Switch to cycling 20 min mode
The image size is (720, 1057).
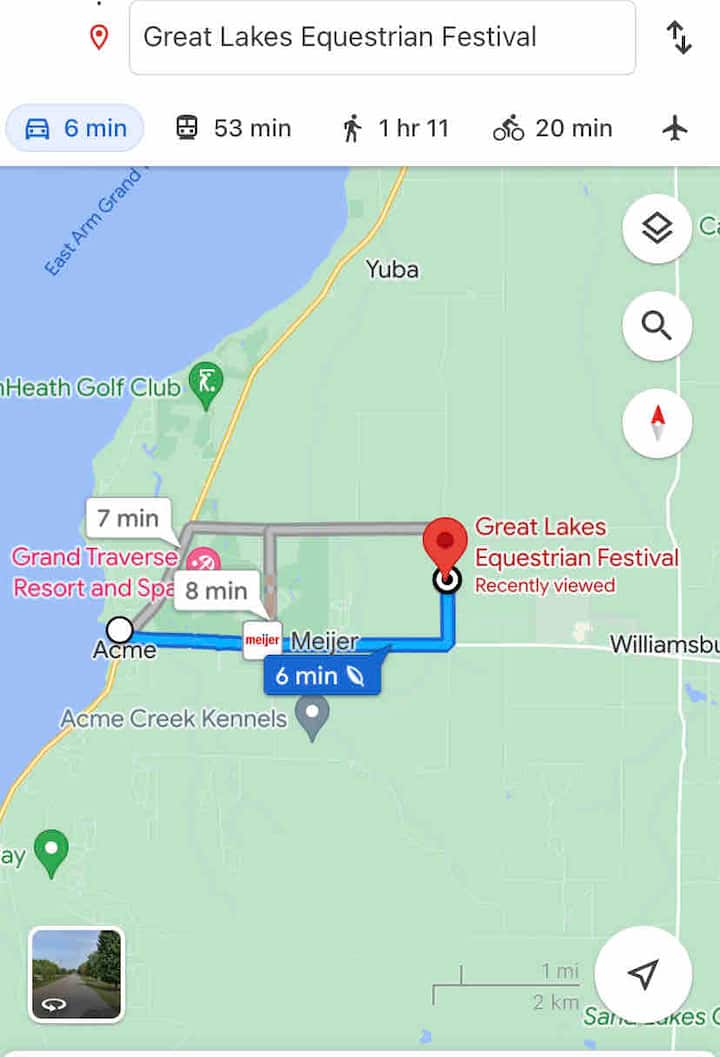(552, 128)
